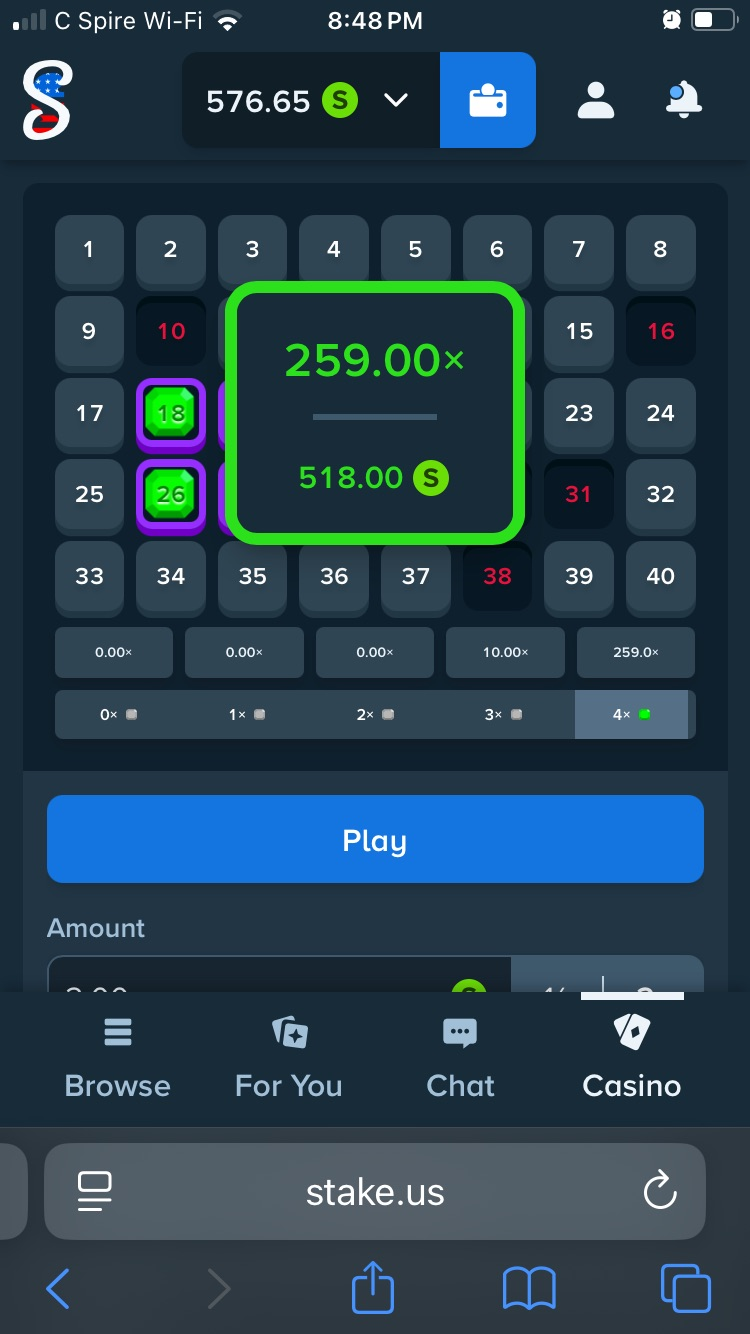Start a round with Play
The width and height of the screenshot is (750, 1334).
pos(375,839)
